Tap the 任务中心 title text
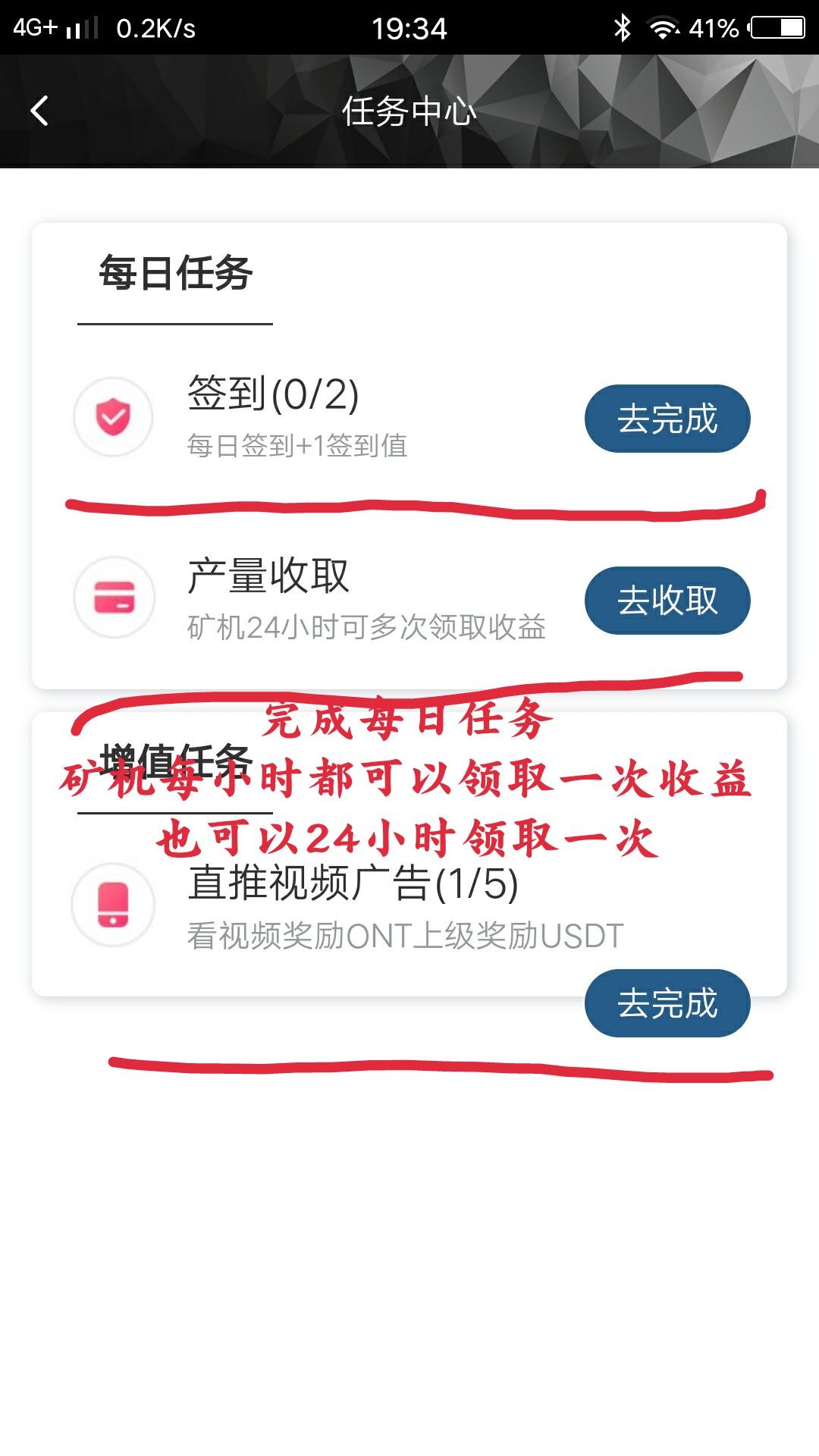Image resolution: width=819 pixels, height=1456 pixels. tap(409, 111)
